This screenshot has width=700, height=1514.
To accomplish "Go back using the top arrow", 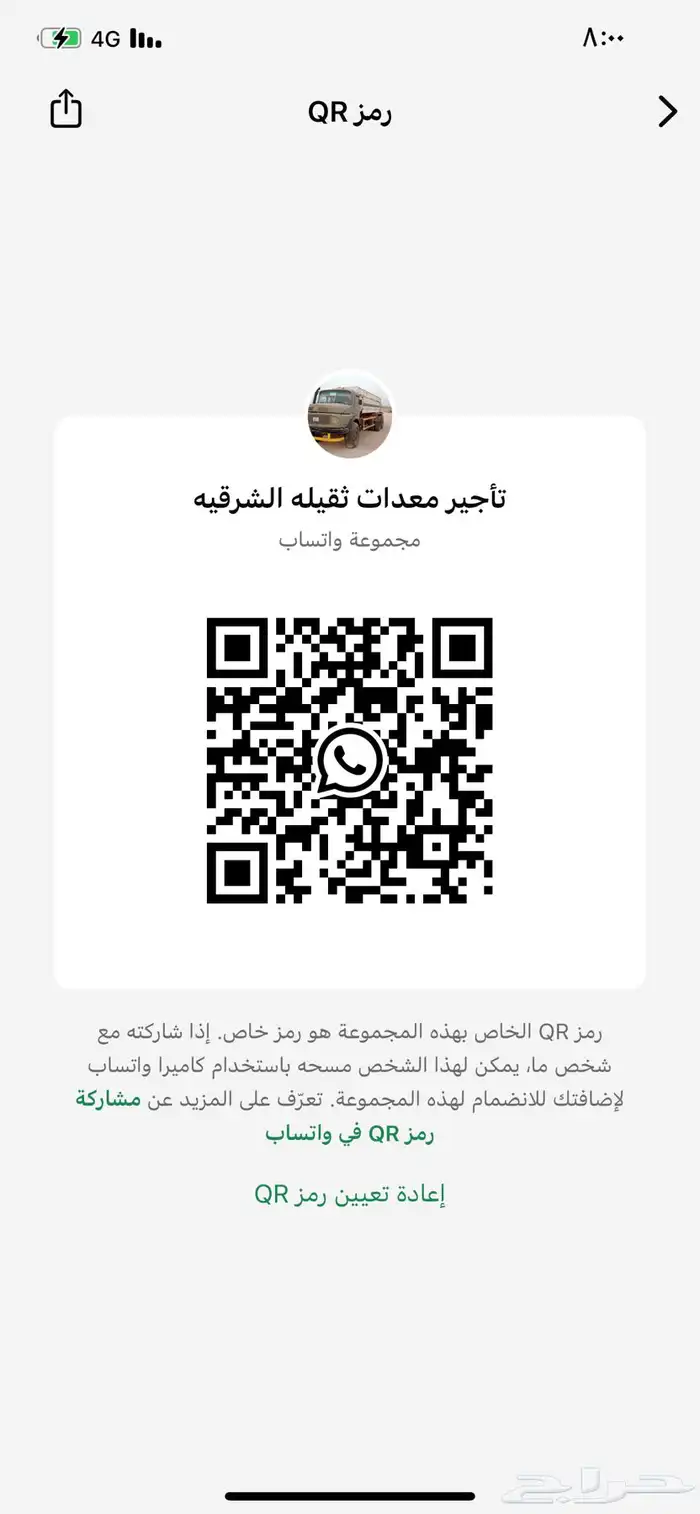I will coord(667,112).
